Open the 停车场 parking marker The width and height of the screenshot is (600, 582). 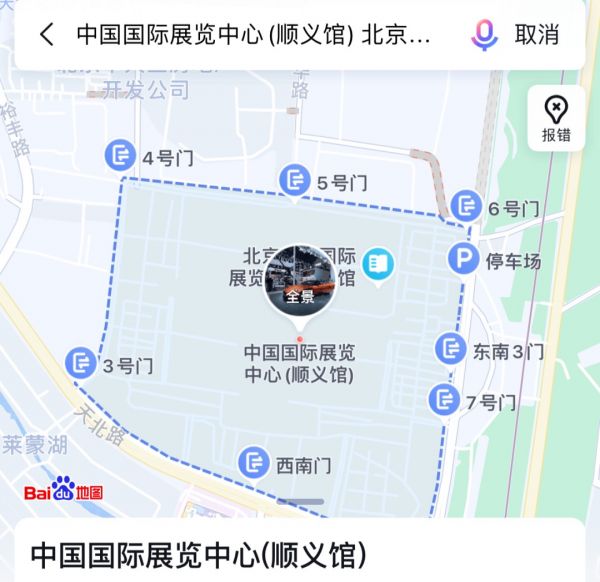click(x=462, y=260)
